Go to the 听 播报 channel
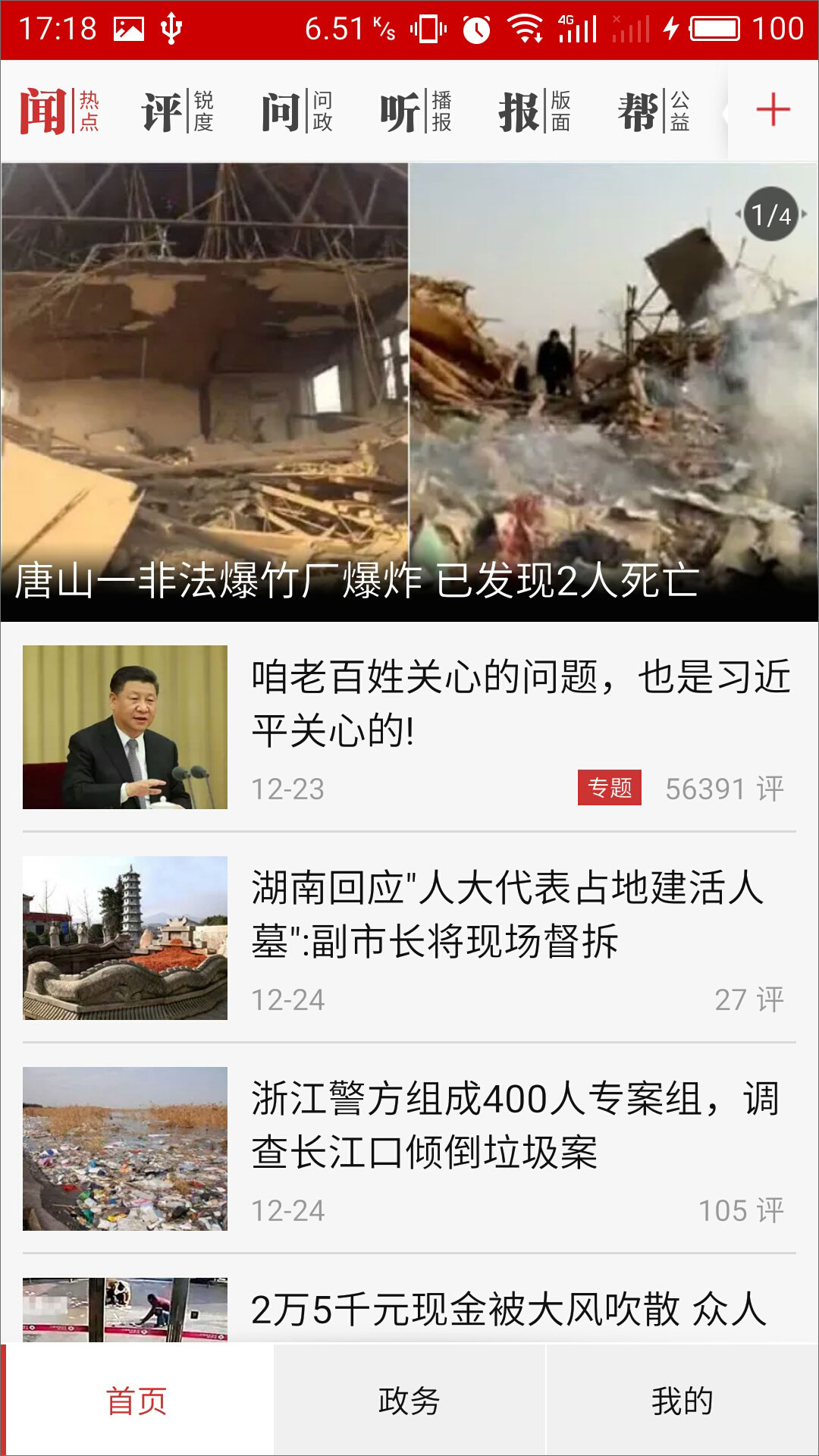The width and height of the screenshot is (819, 1456). 416,111
